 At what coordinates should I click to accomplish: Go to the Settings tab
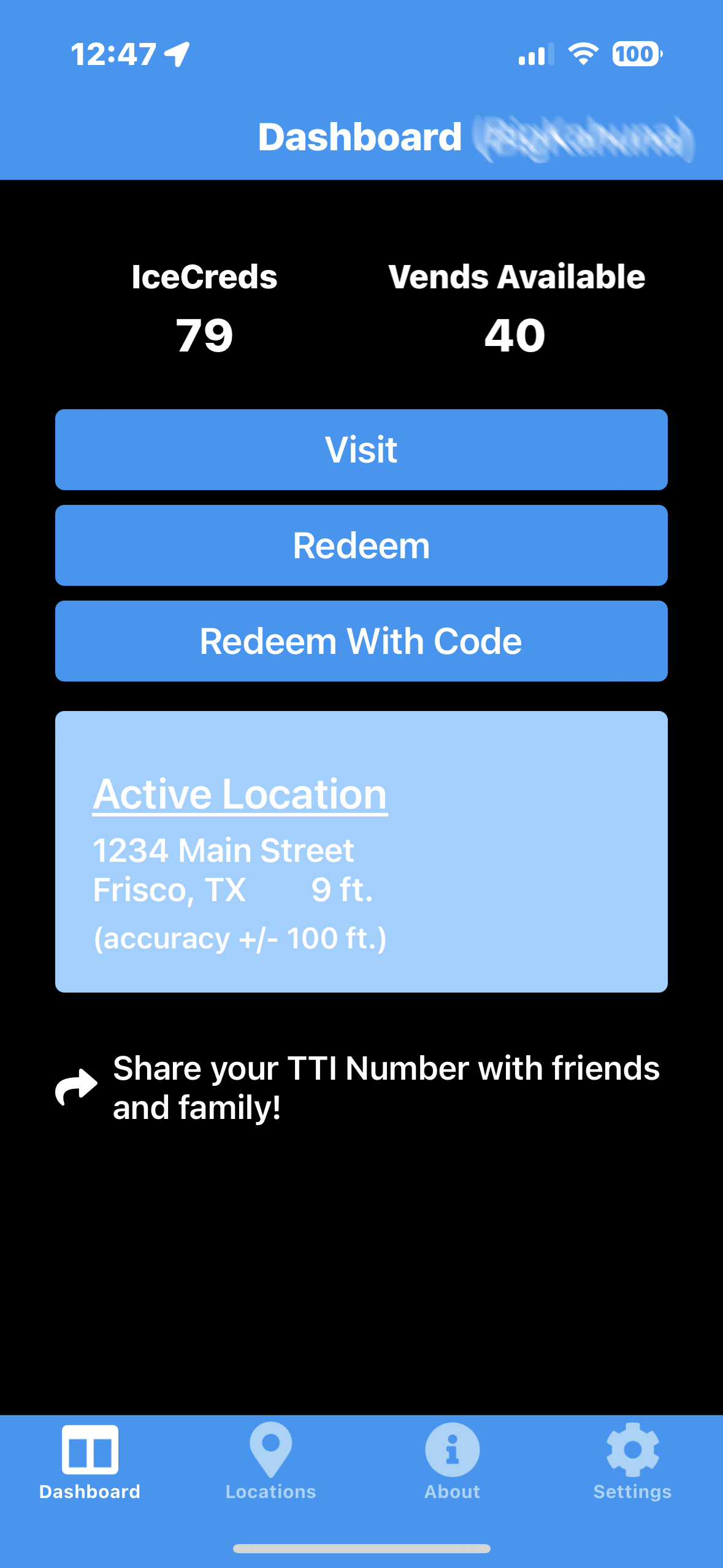[x=632, y=1461]
